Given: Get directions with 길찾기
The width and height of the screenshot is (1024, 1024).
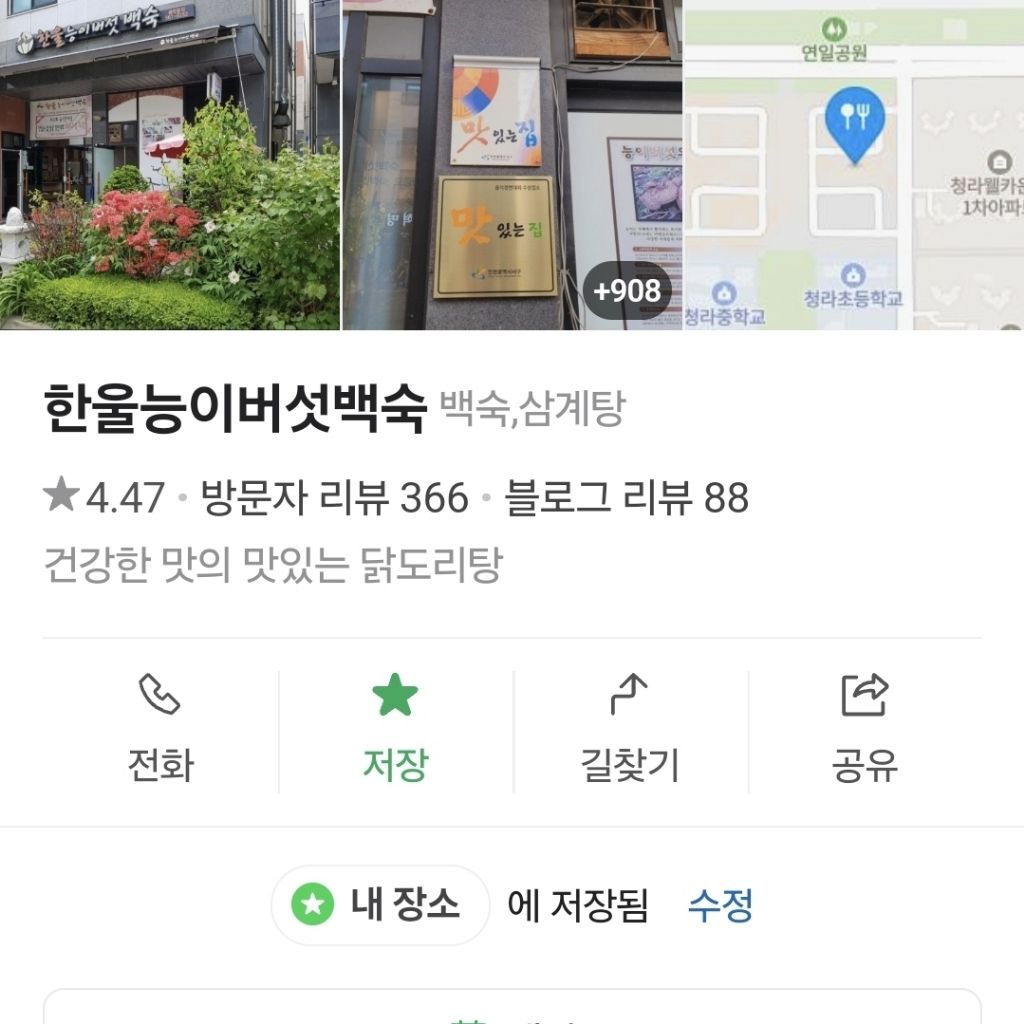Looking at the screenshot, I should pos(630,730).
